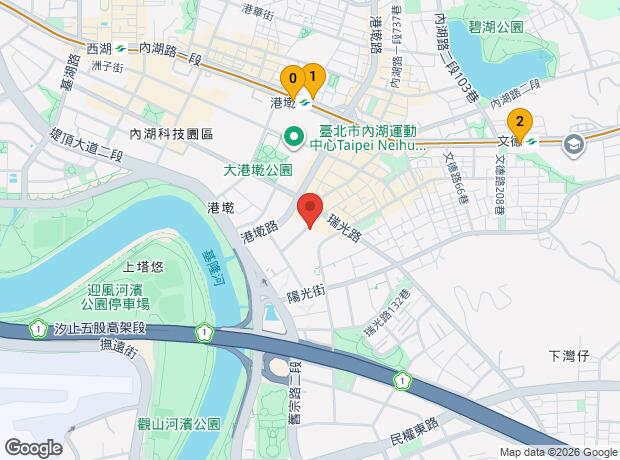620x460 pixels.
Task: Open the Taipei Neihu sports center place icon
Action: [295, 137]
